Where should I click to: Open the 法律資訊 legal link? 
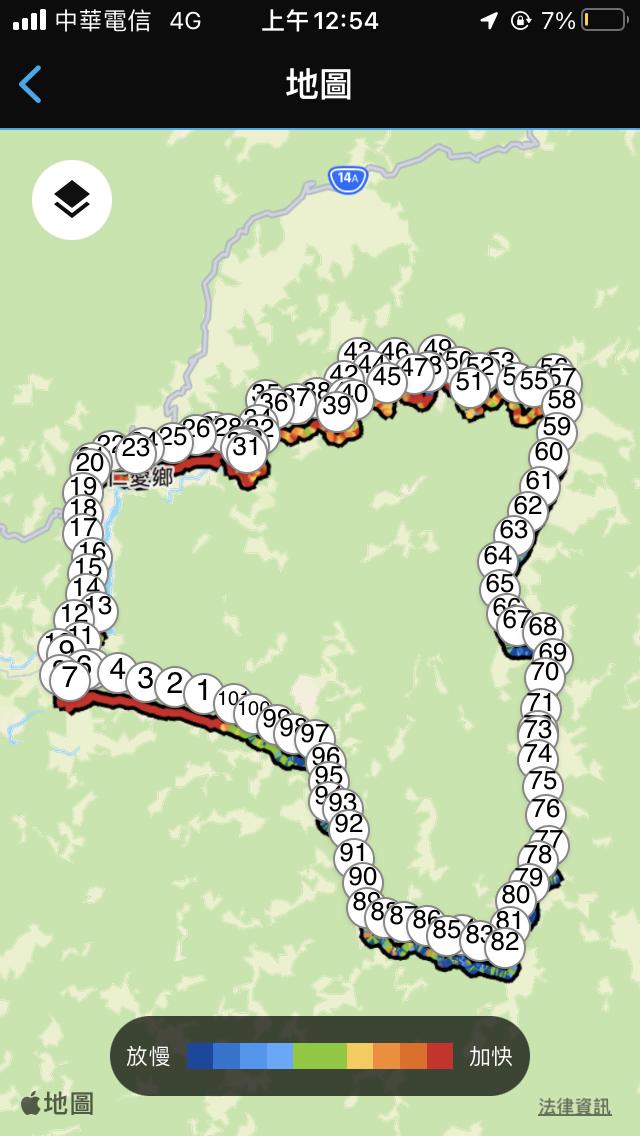pyautogui.click(x=574, y=1106)
